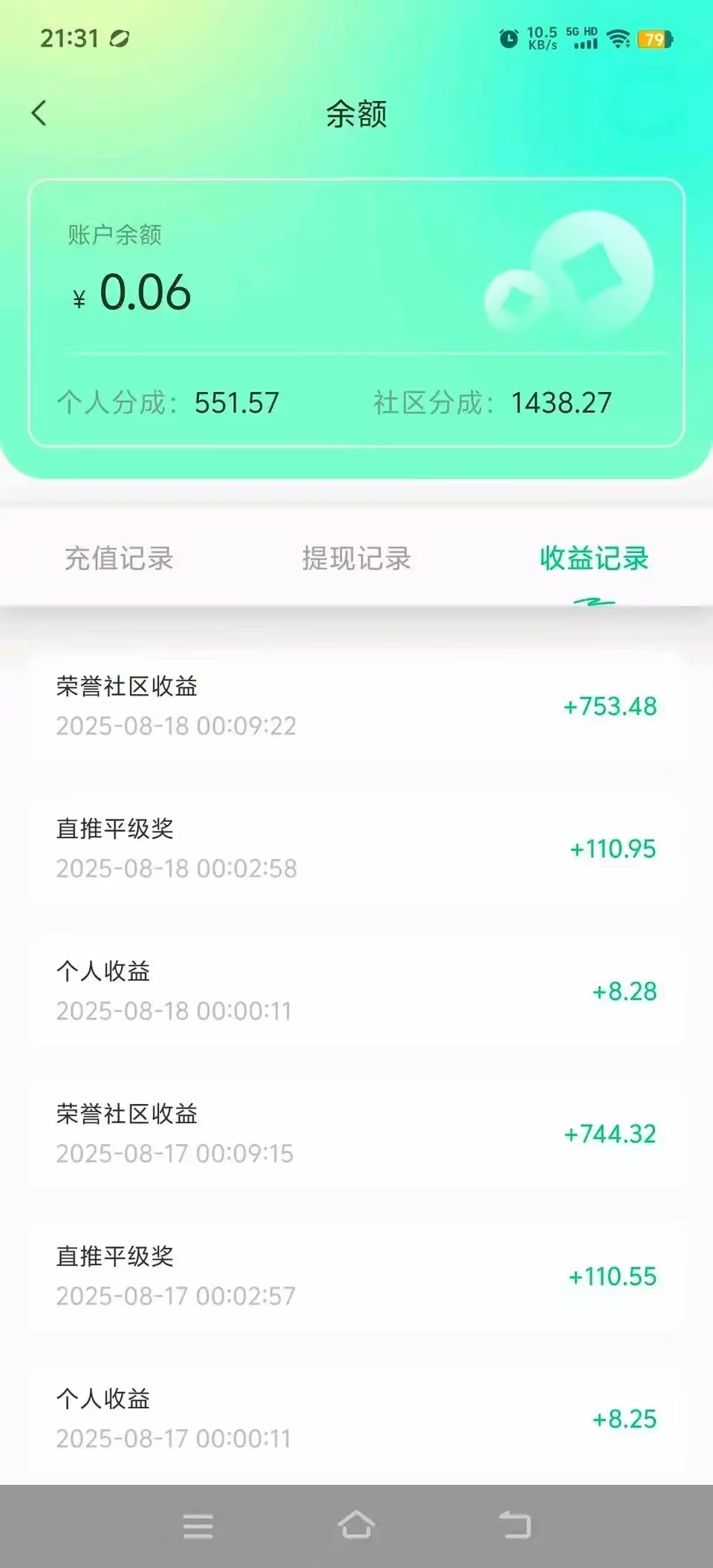
Task: Select the 收益记录 tab
Action: pyautogui.click(x=594, y=558)
